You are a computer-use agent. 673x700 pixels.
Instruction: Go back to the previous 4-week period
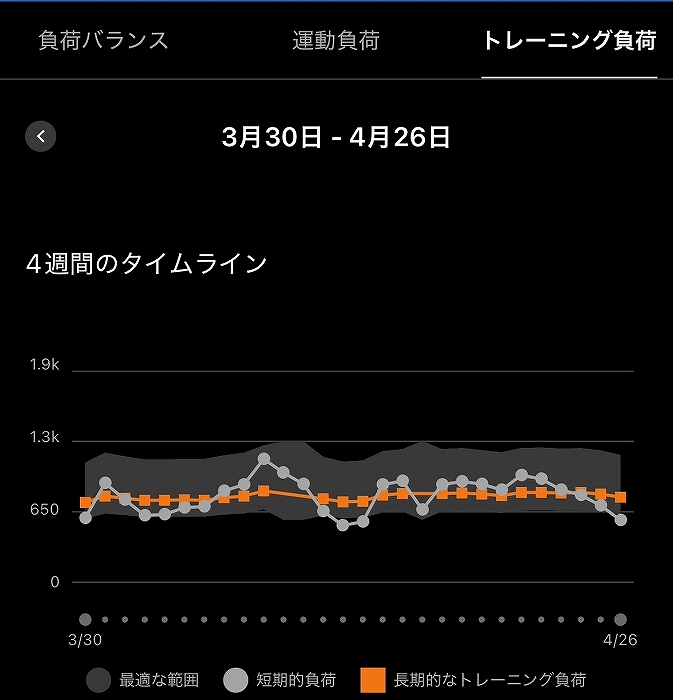(41, 136)
